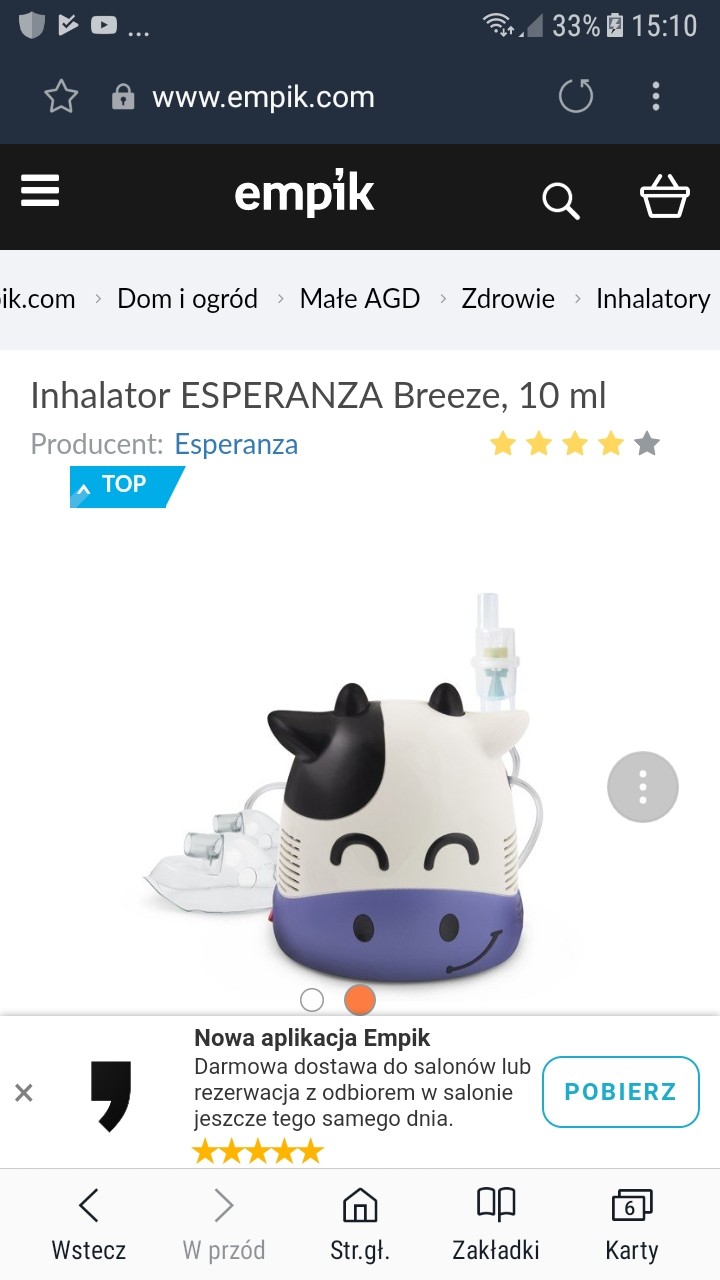720x1280 pixels.
Task: Reload the current page
Action: point(576,97)
